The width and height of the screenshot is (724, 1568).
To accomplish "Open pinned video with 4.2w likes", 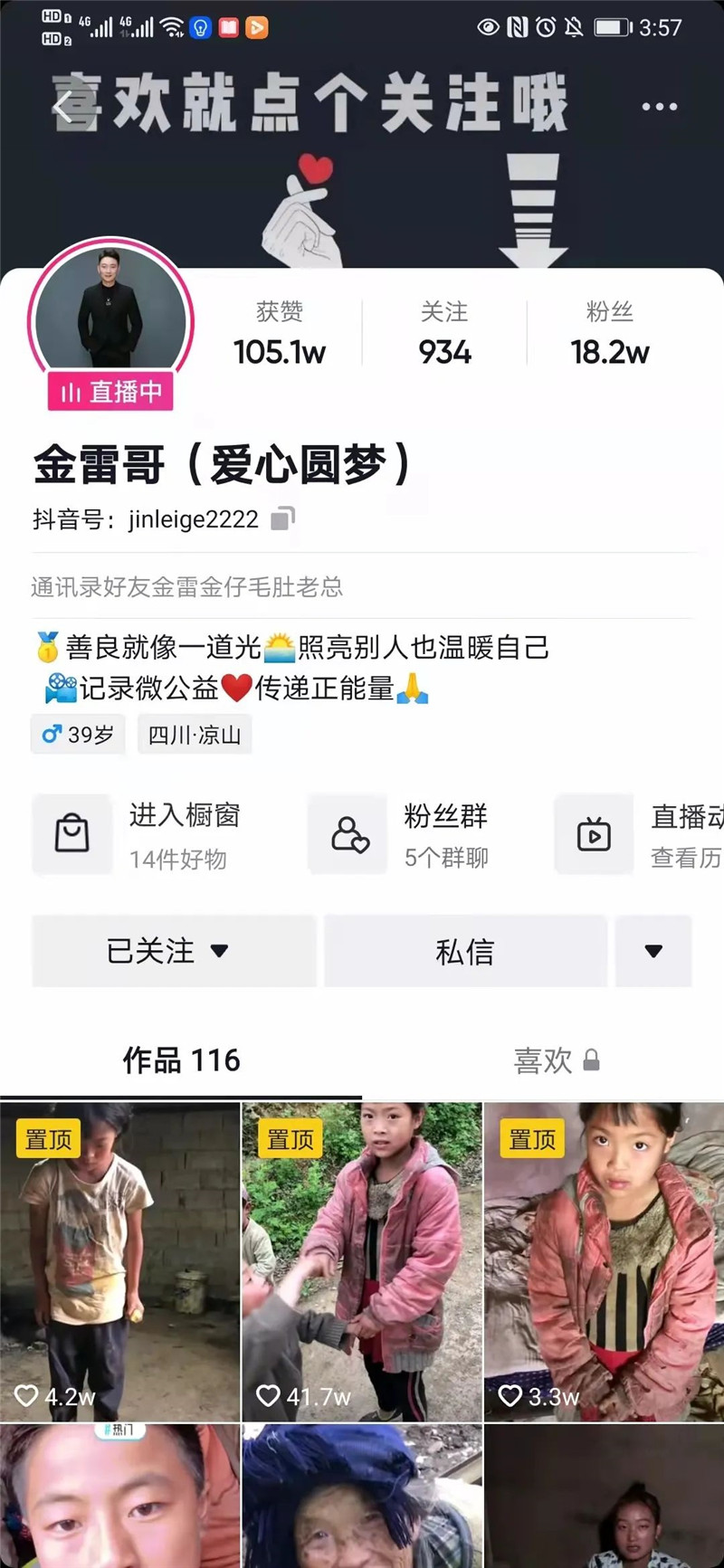I will tap(119, 1261).
